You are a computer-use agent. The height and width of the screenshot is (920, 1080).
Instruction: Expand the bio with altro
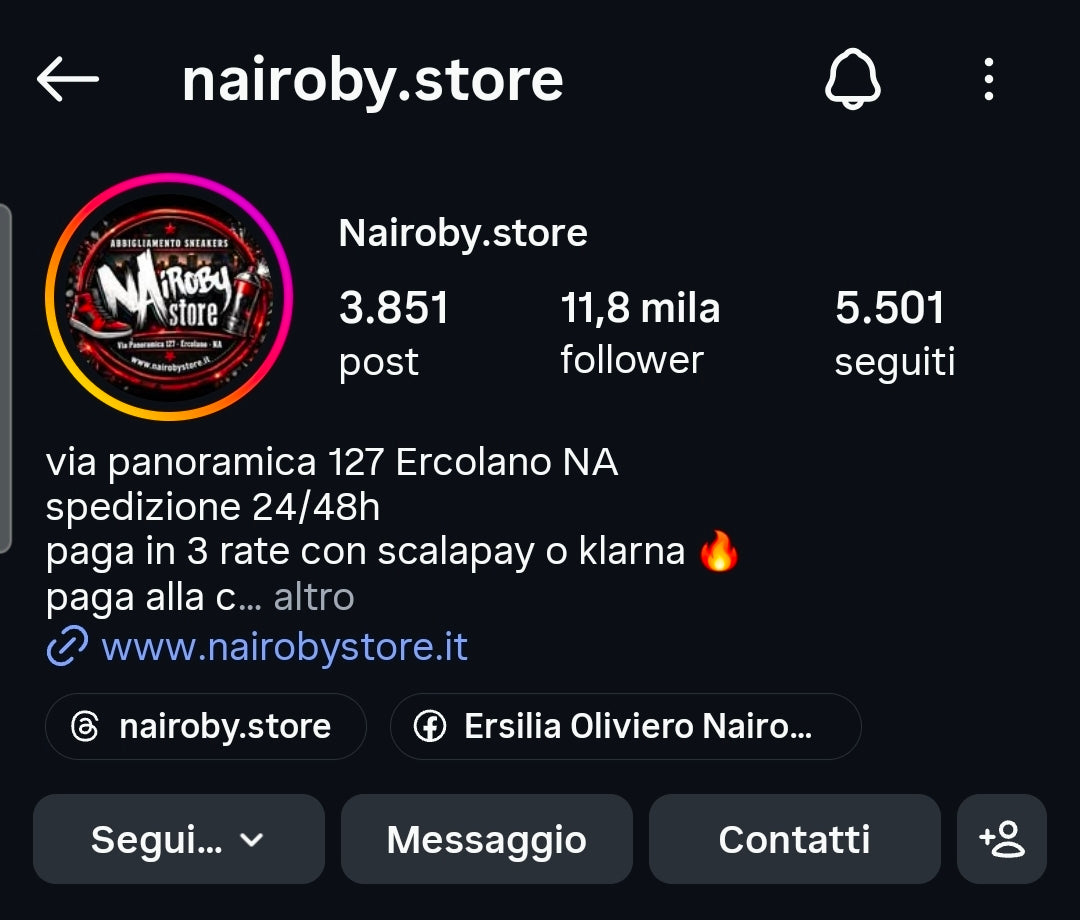coord(314,598)
